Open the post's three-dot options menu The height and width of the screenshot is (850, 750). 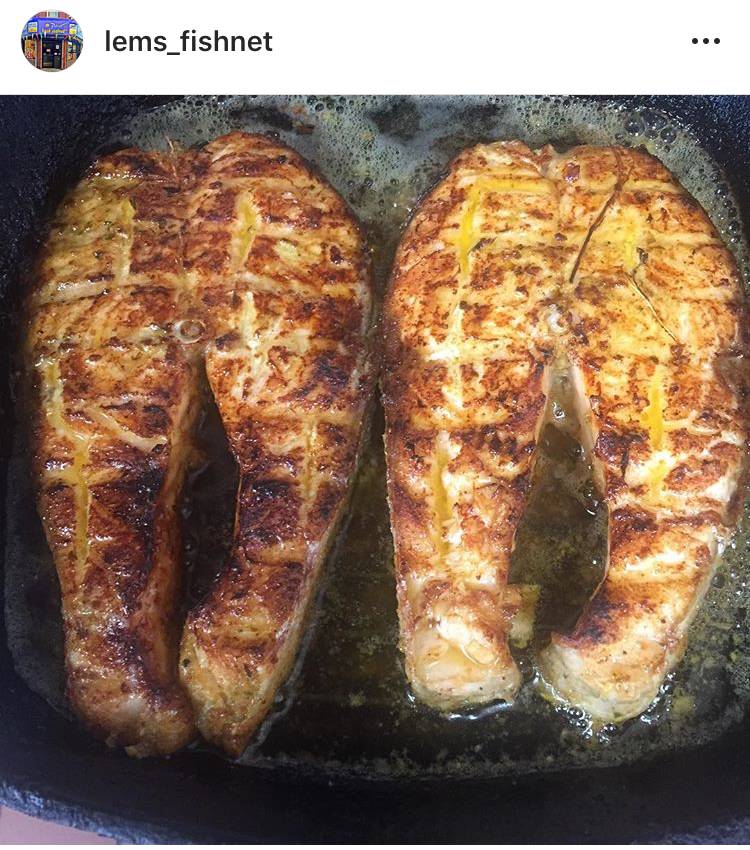[x=705, y=41]
